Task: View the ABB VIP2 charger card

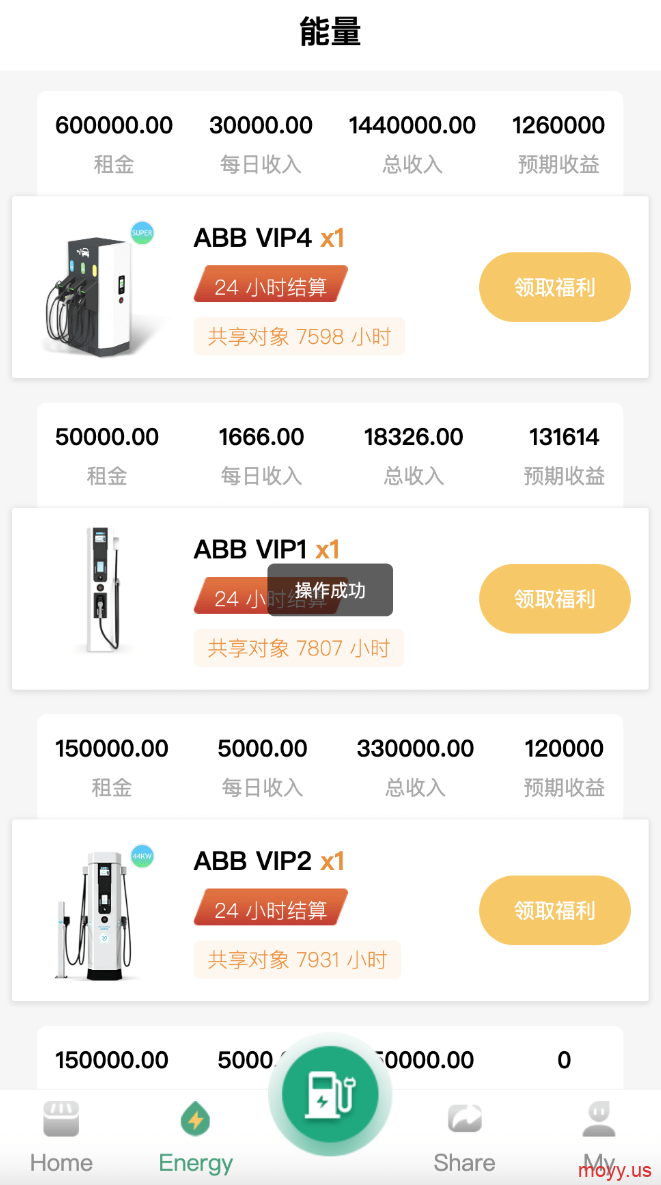Action: click(330, 910)
